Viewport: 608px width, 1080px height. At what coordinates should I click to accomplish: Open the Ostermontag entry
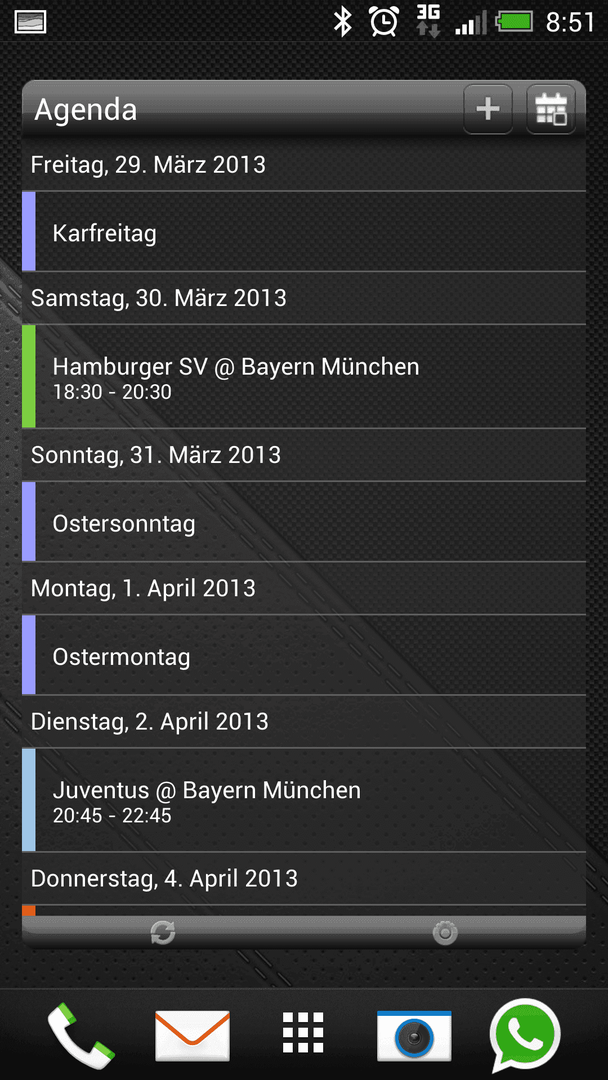(304, 655)
